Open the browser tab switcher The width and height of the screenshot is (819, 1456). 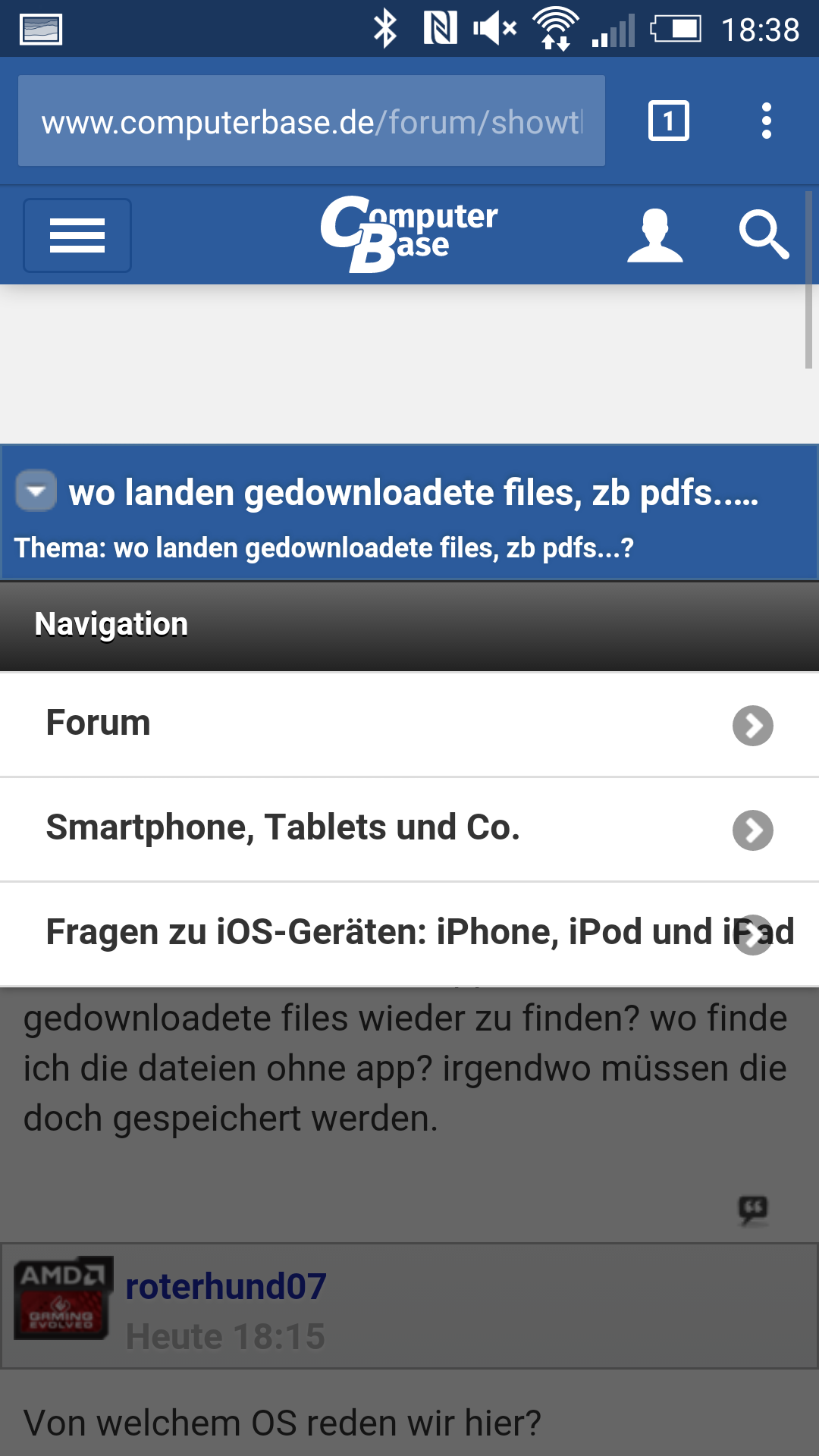pos(668,121)
